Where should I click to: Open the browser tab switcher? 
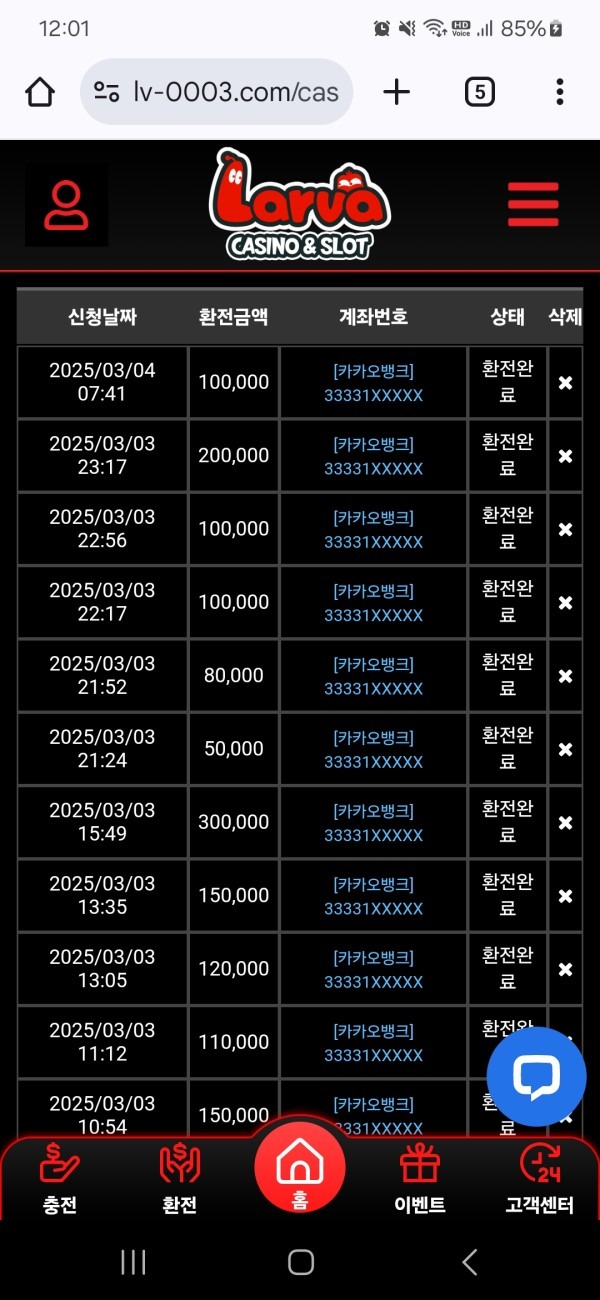pos(480,93)
